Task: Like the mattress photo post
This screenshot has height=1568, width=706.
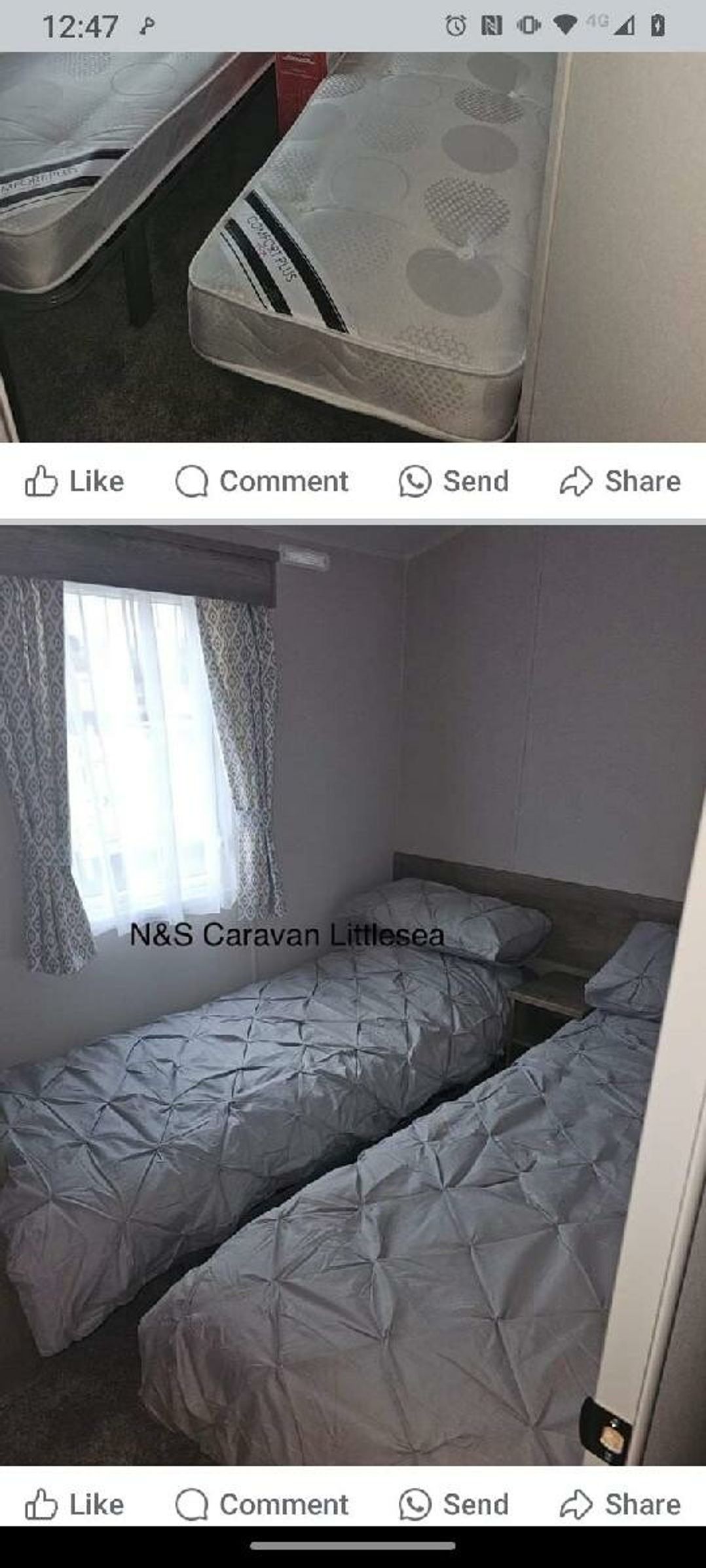Action: point(75,481)
